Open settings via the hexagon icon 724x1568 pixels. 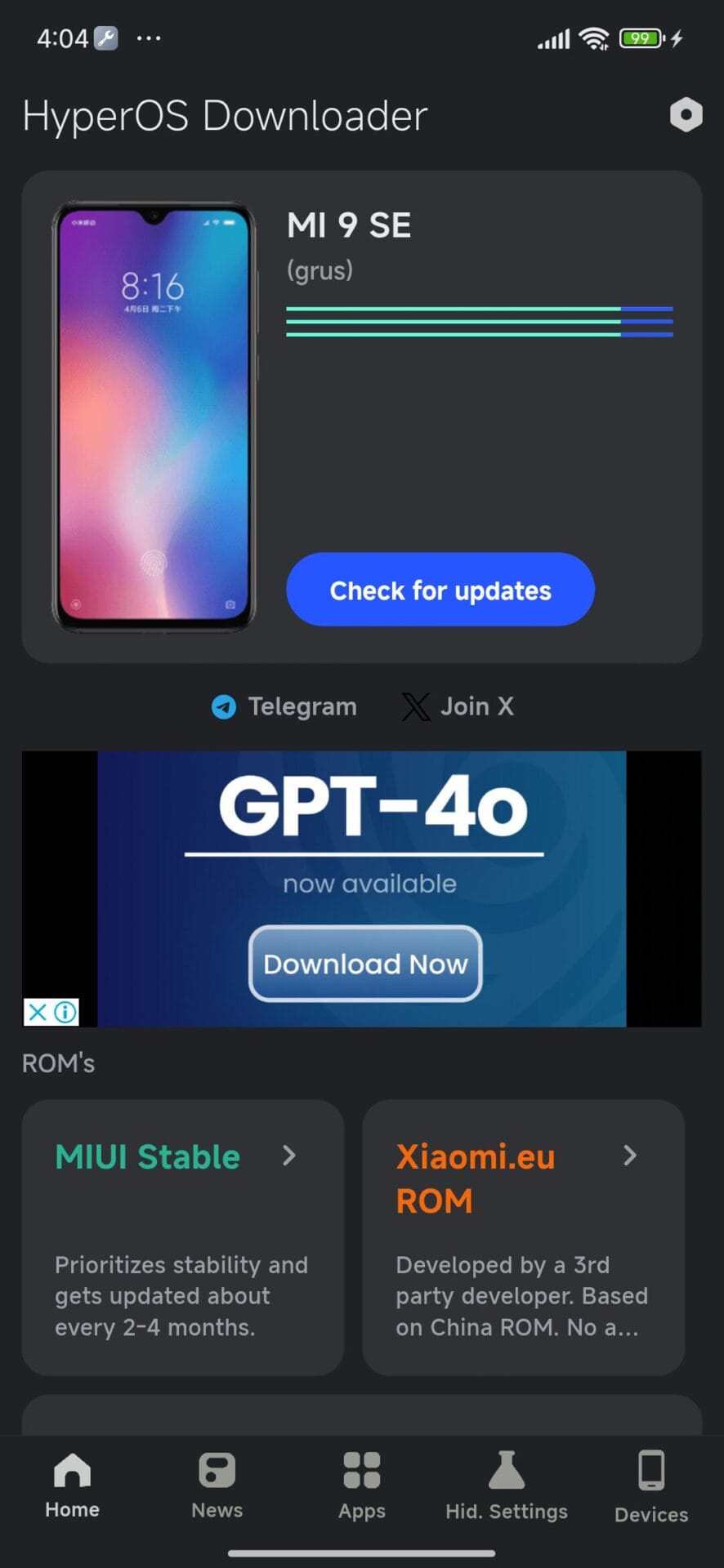[686, 115]
